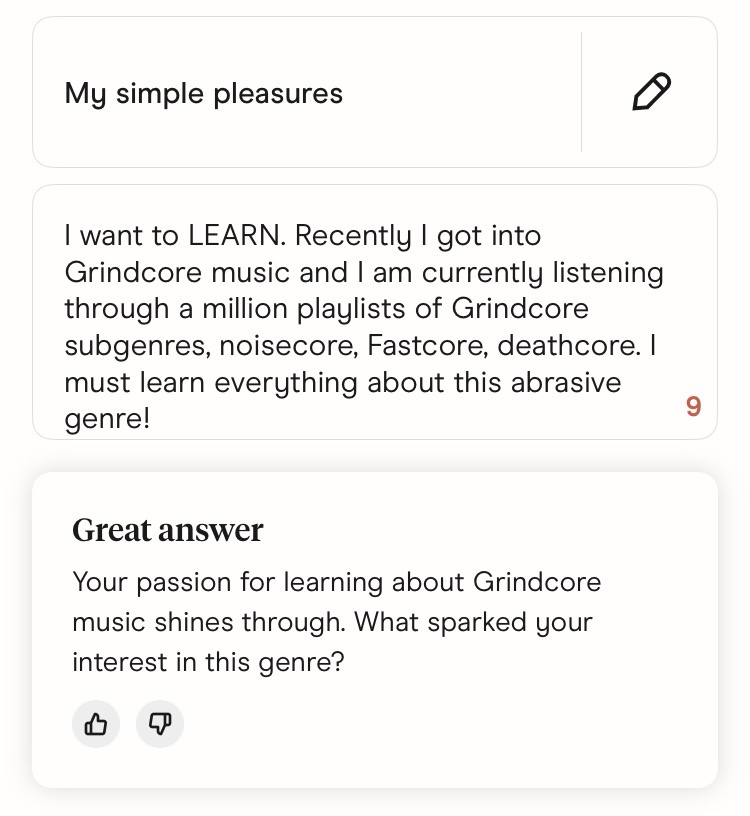The image size is (750, 816).
Task: Edit the 'My simple pleasures' prompt
Action: 651,93
